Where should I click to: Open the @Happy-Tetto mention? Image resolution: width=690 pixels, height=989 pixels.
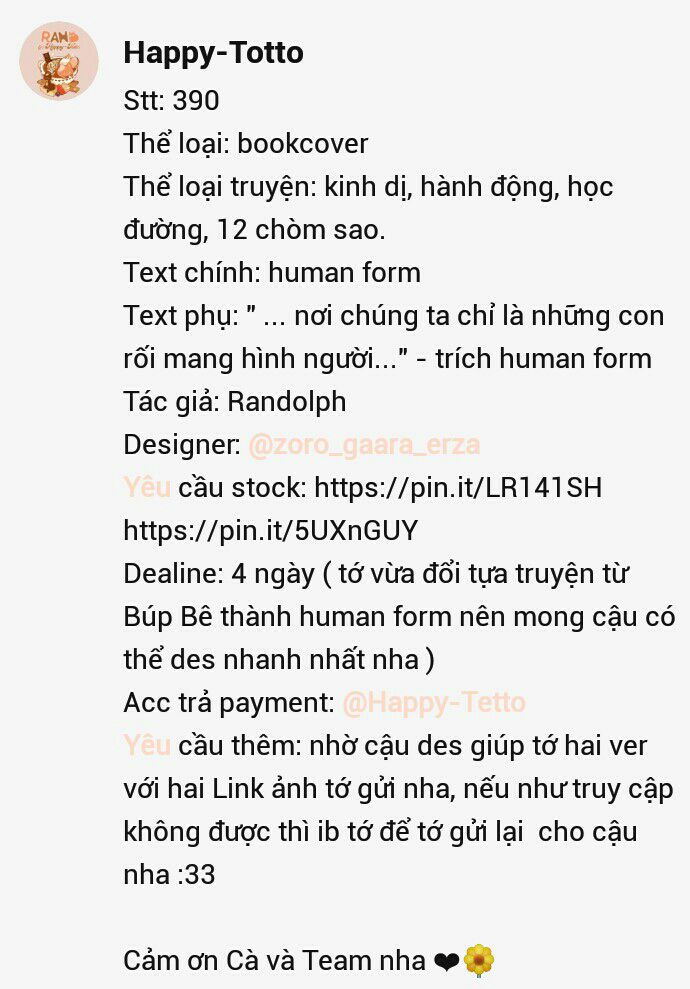434,703
